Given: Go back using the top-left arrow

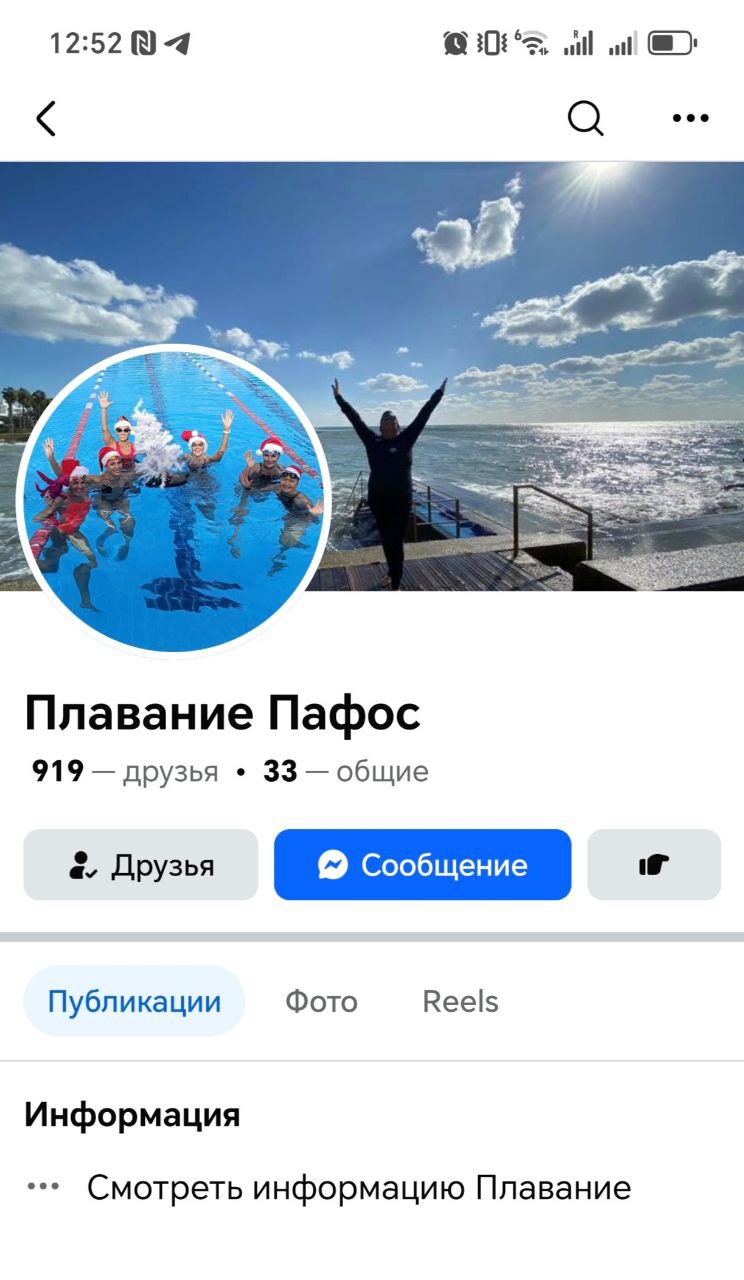Looking at the screenshot, I should pos(46,119).
